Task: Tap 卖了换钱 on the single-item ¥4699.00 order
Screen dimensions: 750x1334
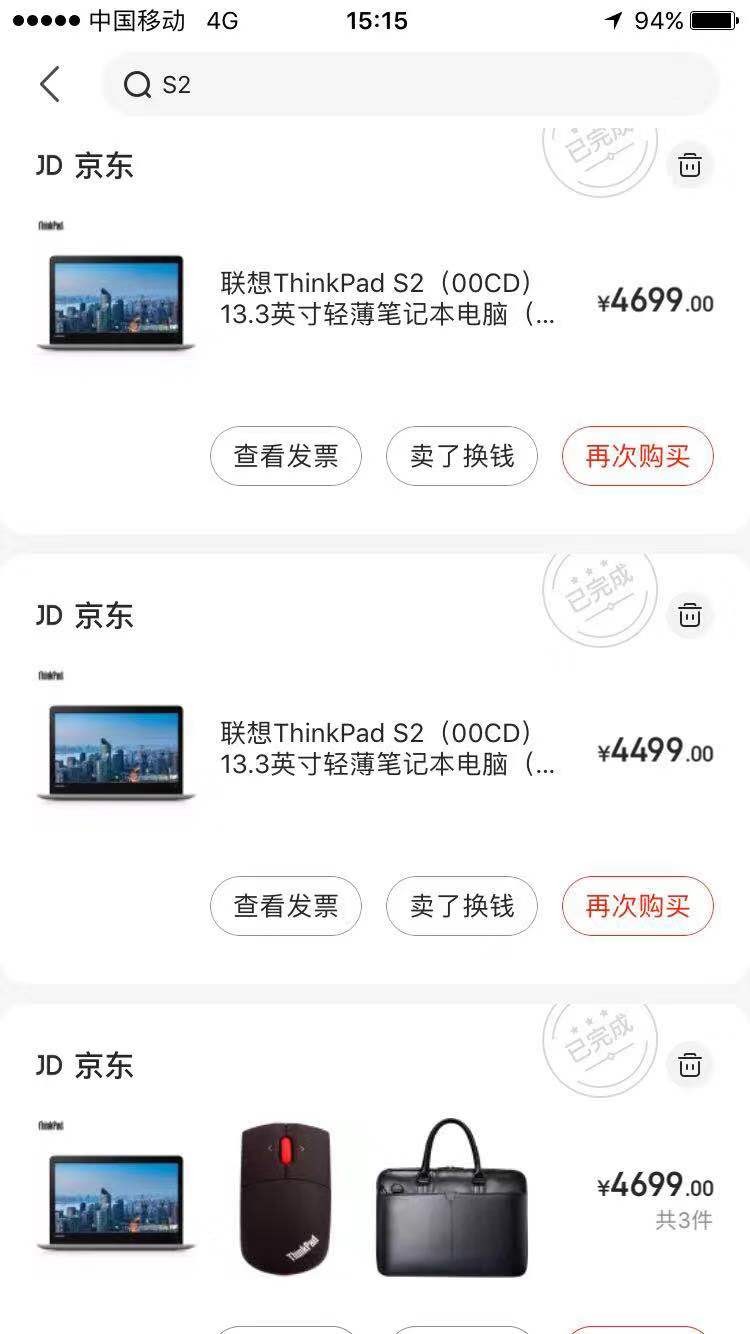Action: click(x=462, y=456)
